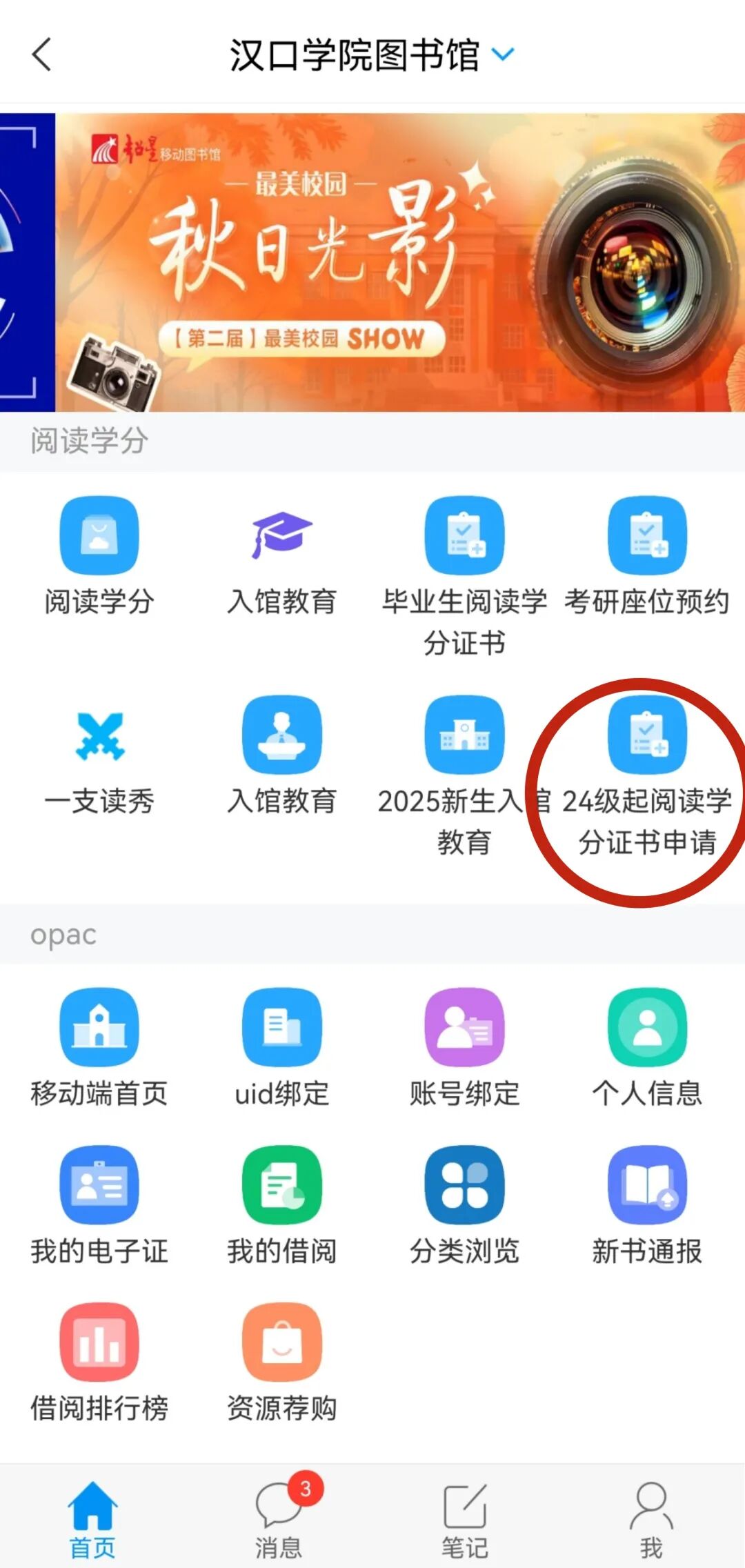
Task: Open 我的电子证
Action: (99, 1184)
